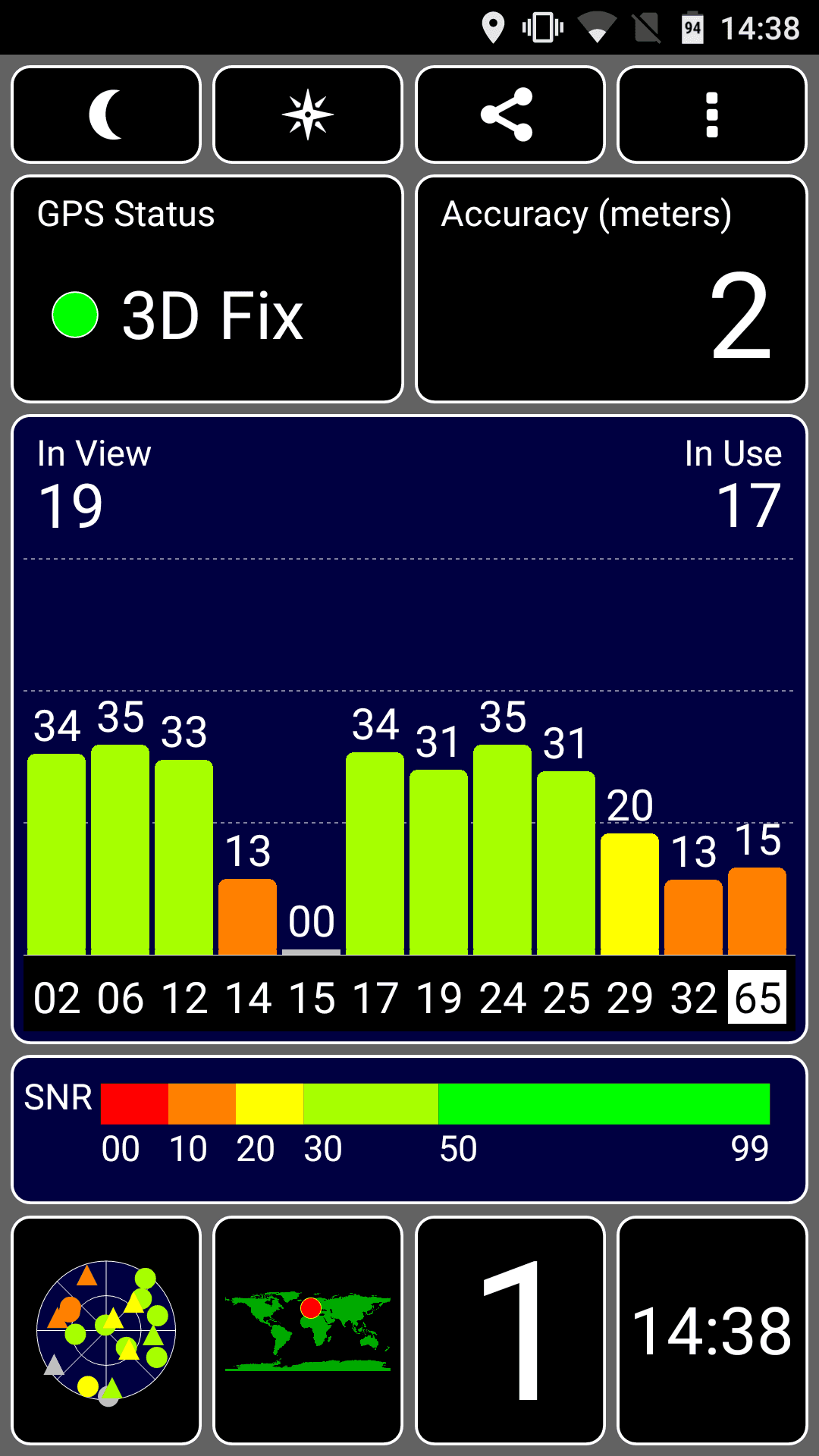The image size is (819, 1456).
Task: Tap the Accuracy (meters) panel
Action: click(x=611, y=289)
